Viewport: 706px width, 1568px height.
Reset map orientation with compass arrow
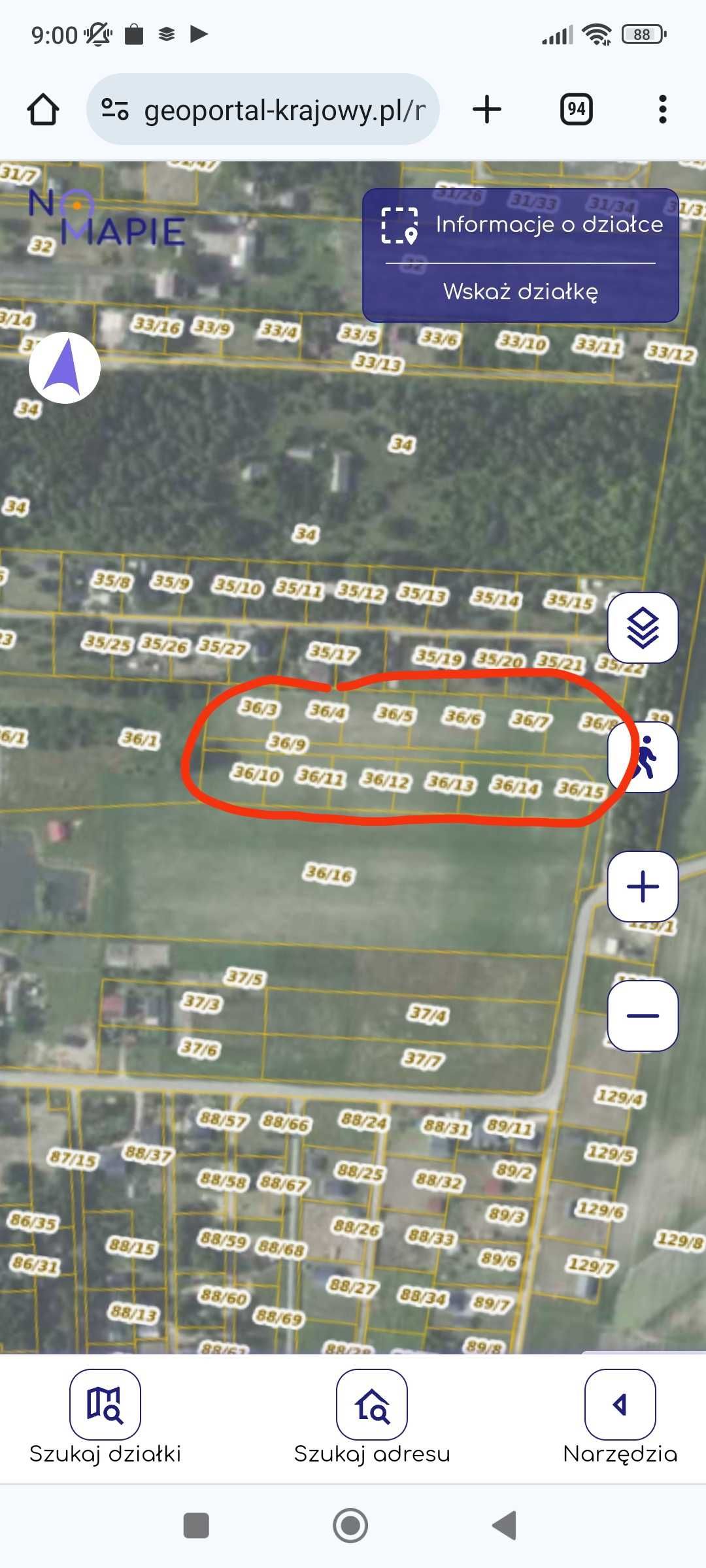tap(64, 368)
